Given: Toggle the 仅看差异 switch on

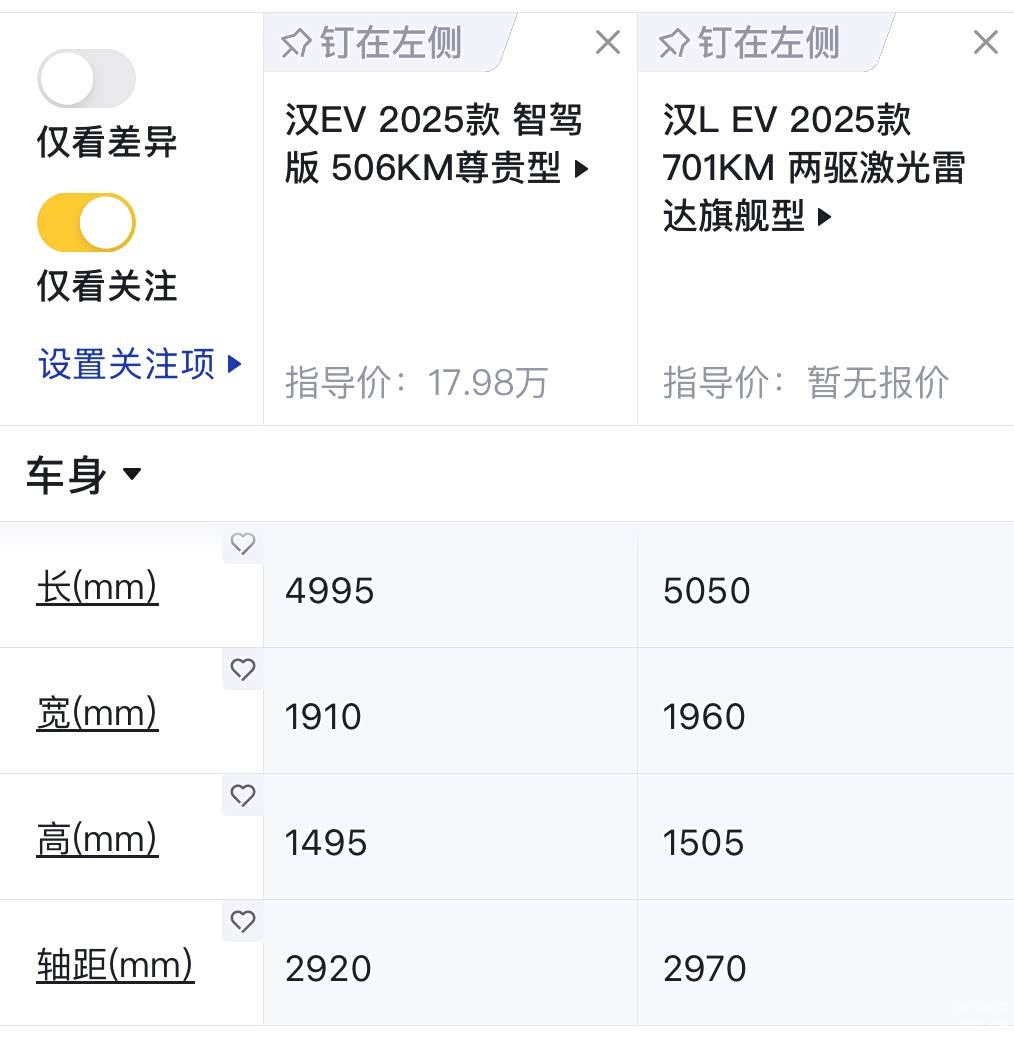Looking at the screenshot, I should 86,79.
